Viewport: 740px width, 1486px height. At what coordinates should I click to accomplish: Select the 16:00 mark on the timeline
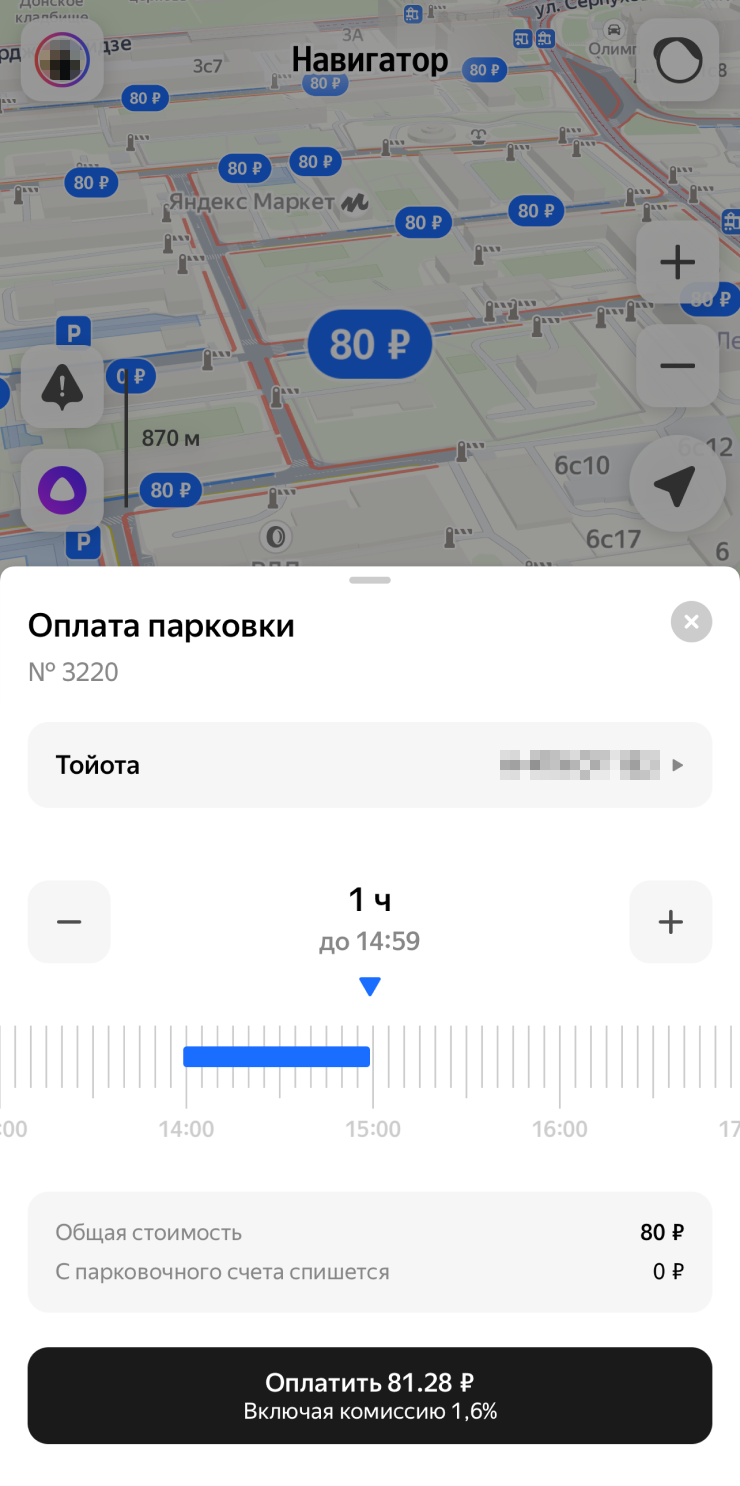[x=560, y=1129]
